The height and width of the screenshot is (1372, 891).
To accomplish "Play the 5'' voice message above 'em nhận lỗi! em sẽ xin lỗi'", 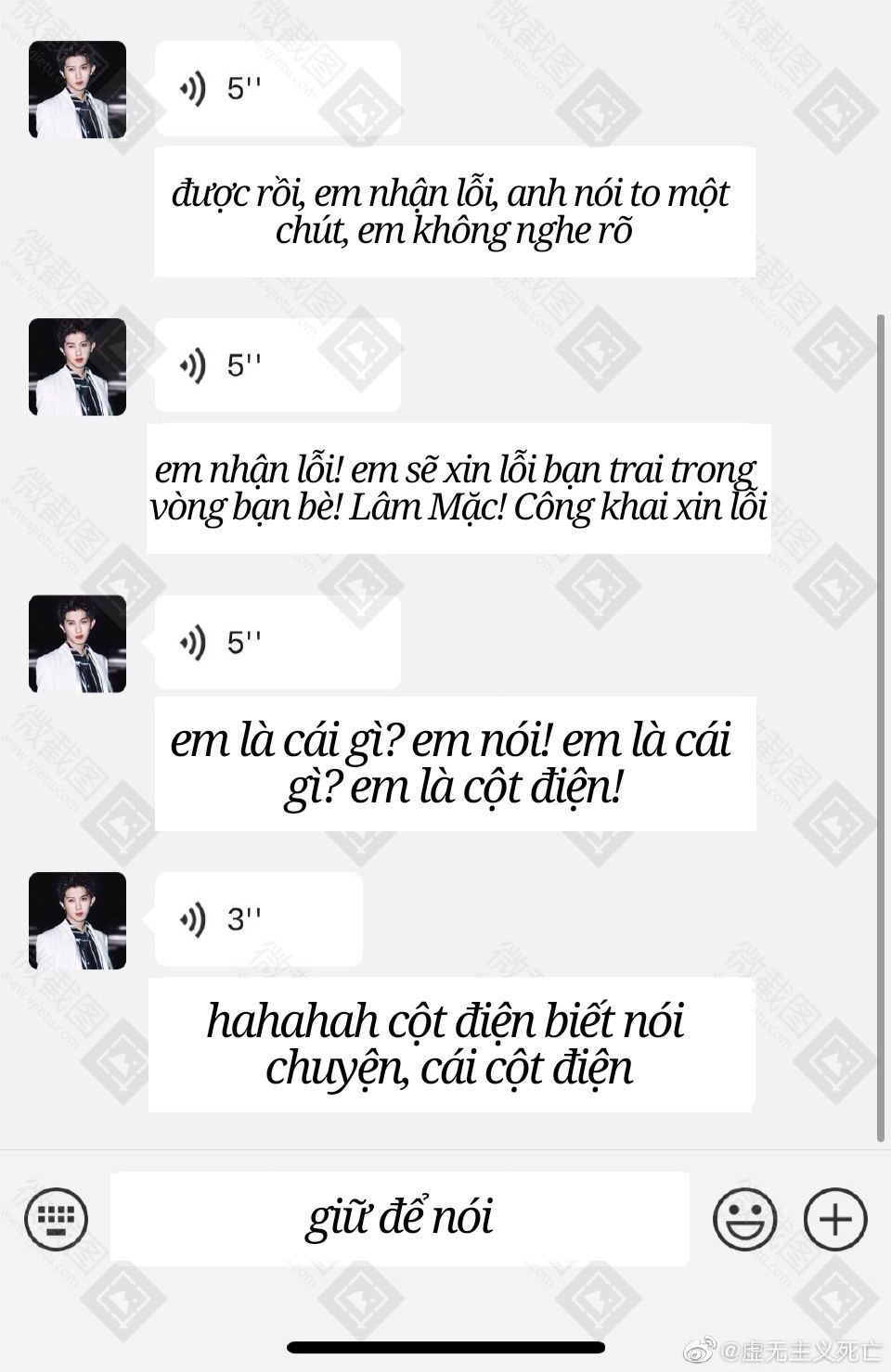I will pos(278,365).
